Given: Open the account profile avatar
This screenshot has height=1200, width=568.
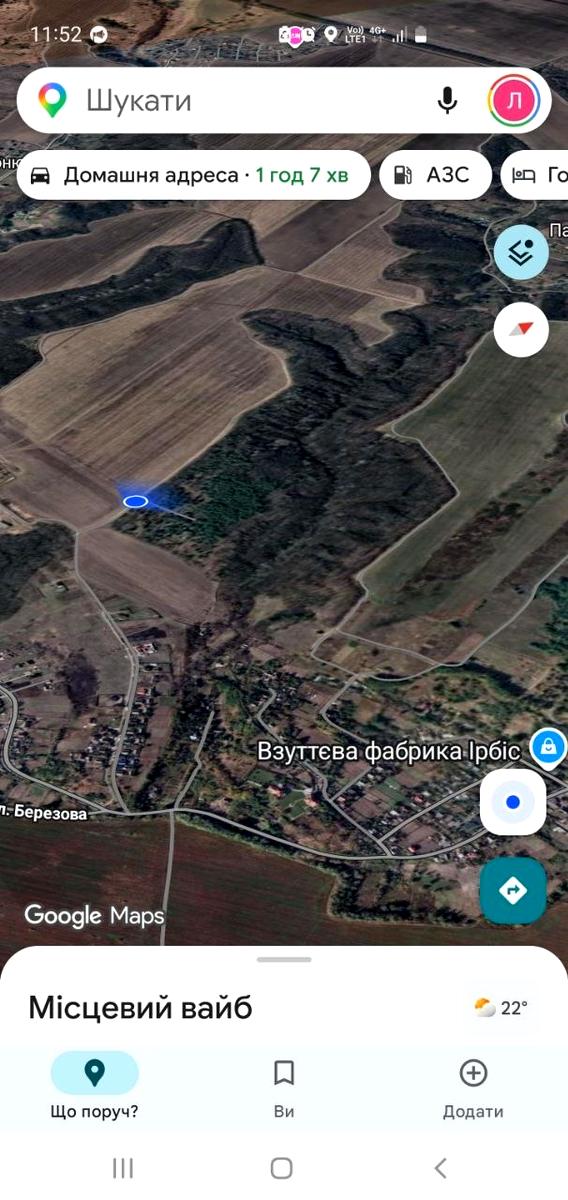Looking at the screenshot, I should (x=514, y=100).
